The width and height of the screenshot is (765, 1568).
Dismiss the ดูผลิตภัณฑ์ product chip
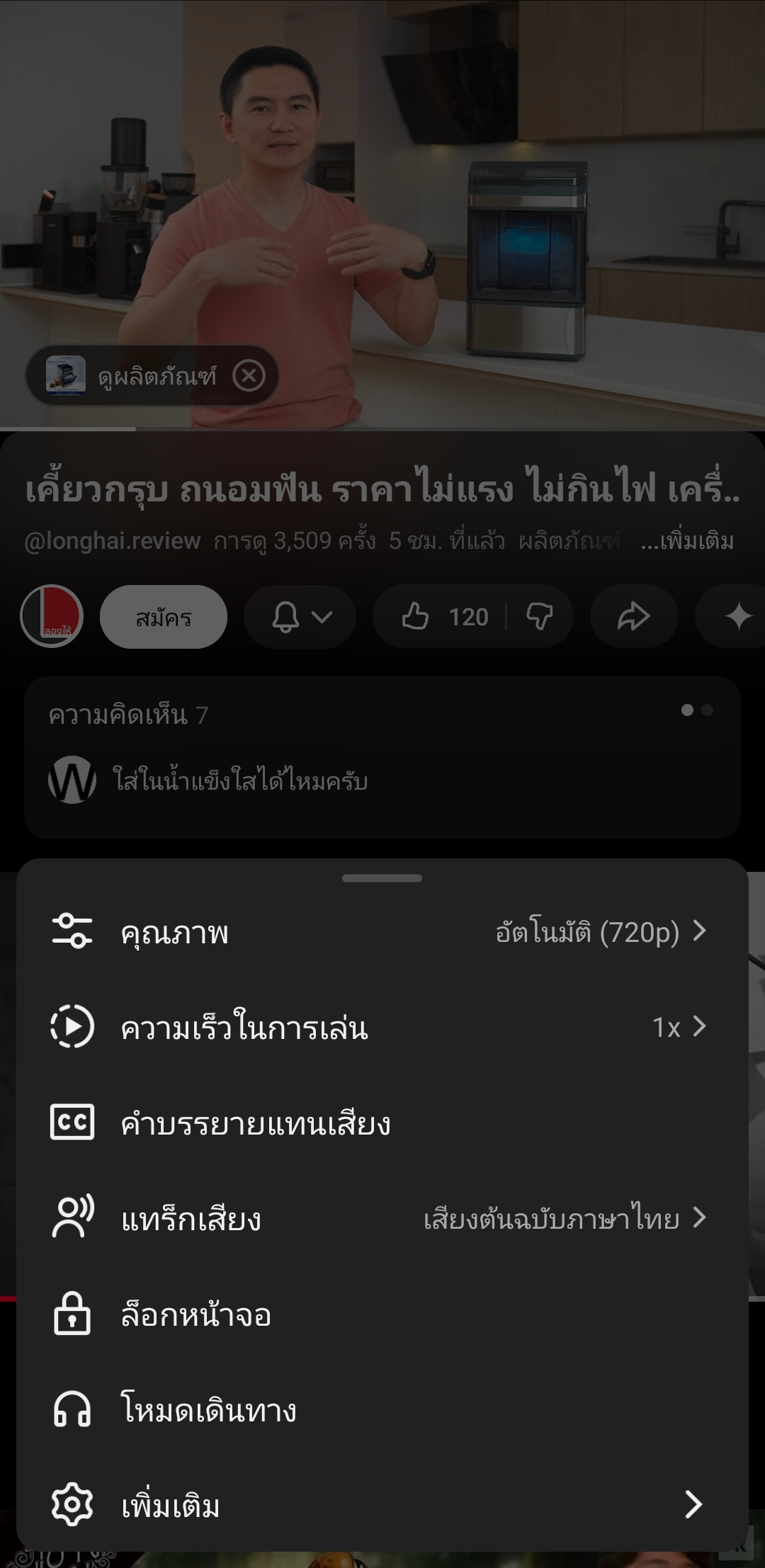[249, 375]
